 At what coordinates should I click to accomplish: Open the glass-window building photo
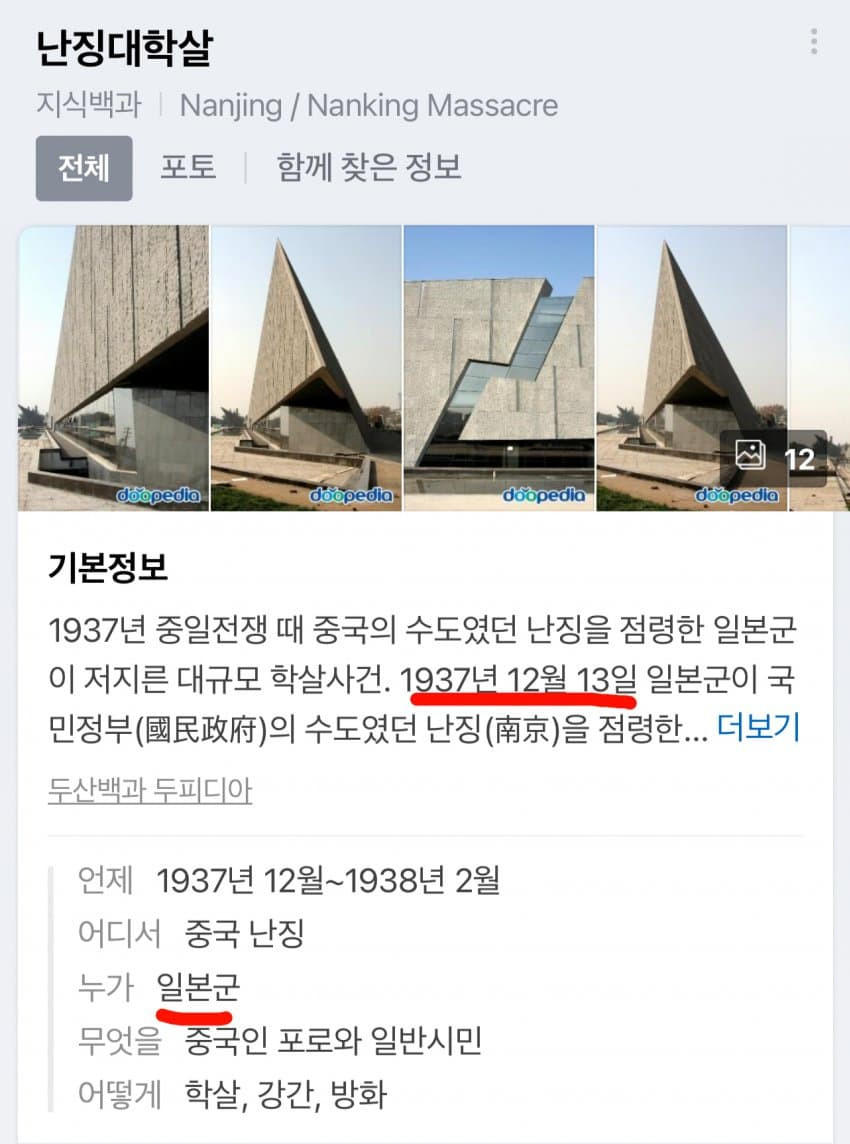498,368
